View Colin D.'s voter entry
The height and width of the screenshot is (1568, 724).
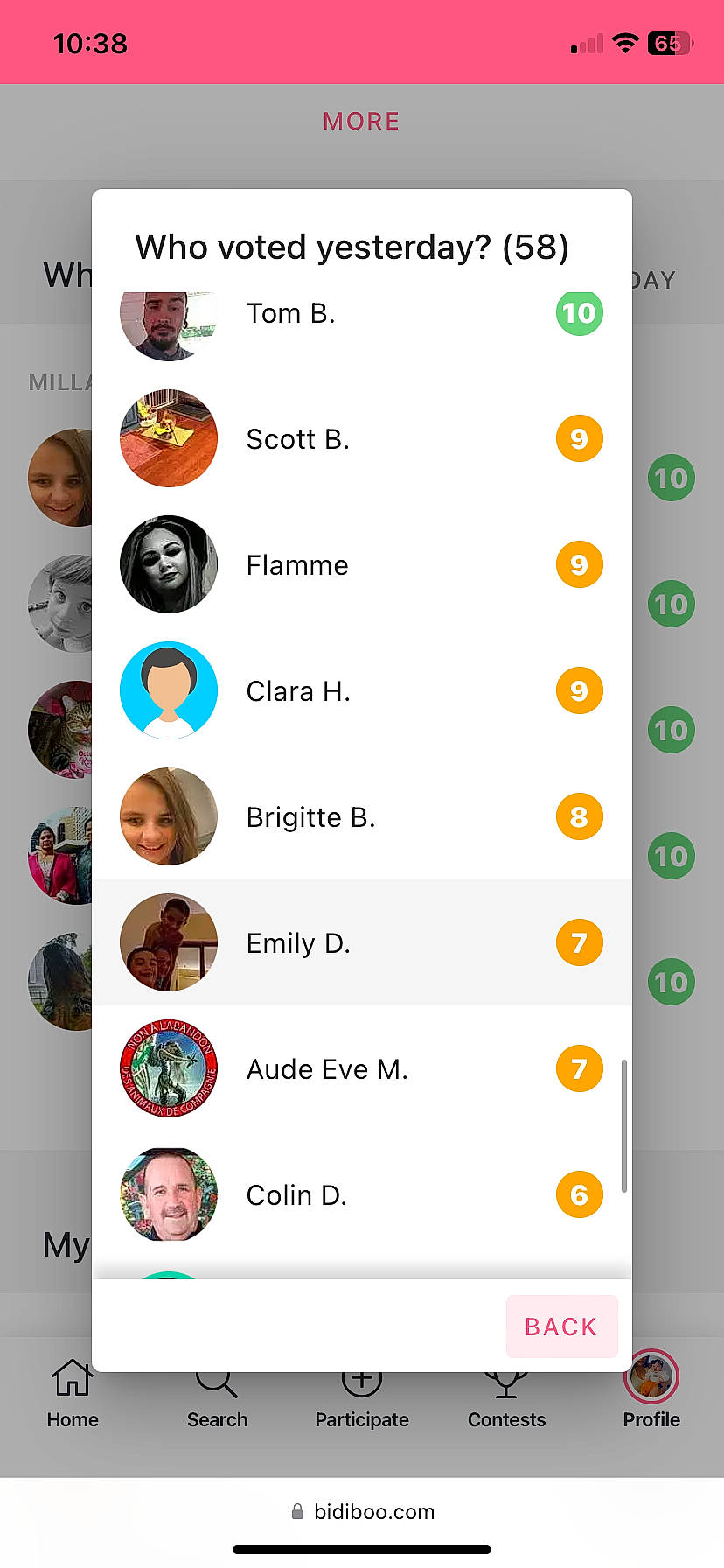pos(360,1195)
